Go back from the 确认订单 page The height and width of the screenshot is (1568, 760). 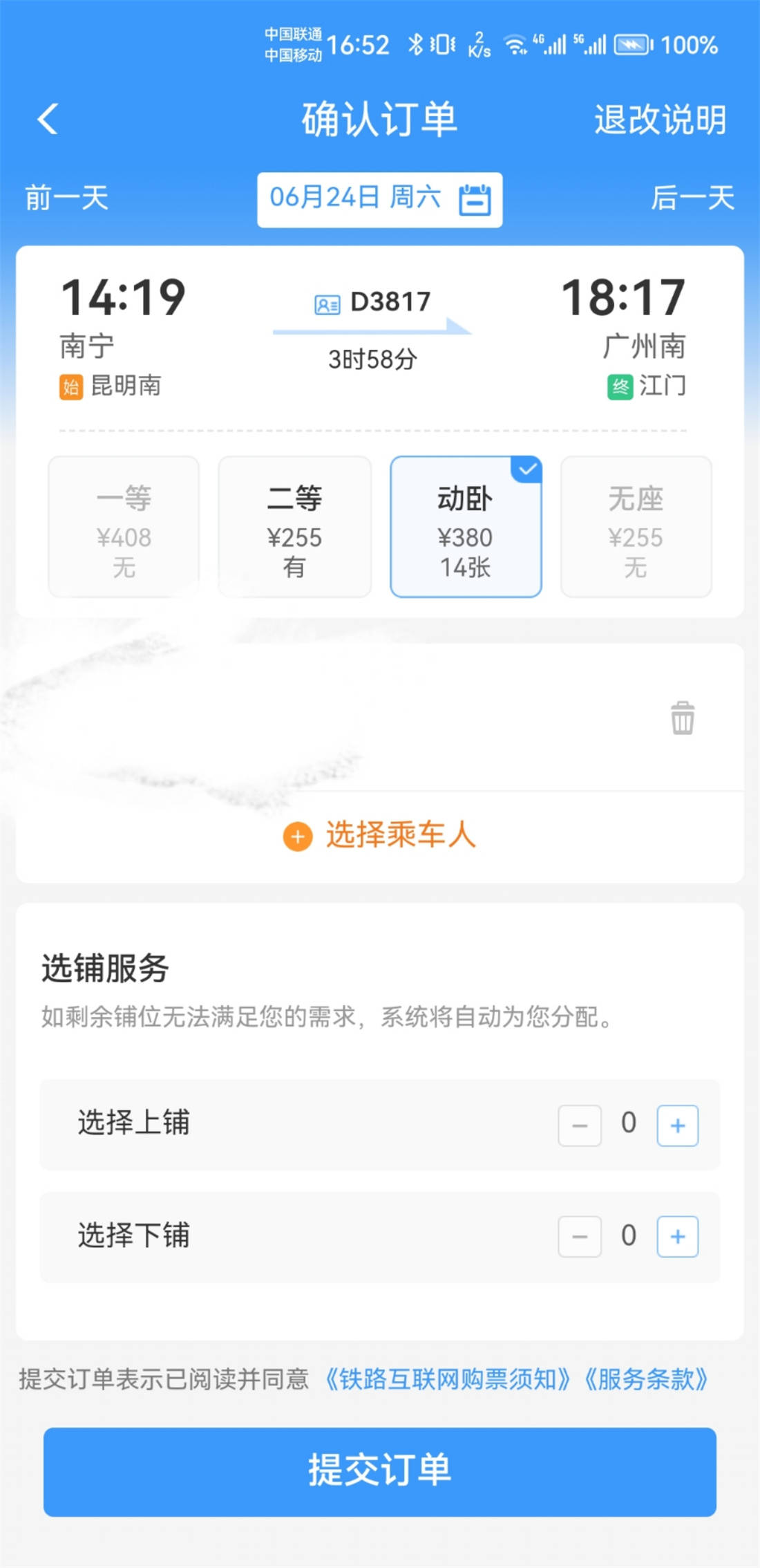(47, 119)
